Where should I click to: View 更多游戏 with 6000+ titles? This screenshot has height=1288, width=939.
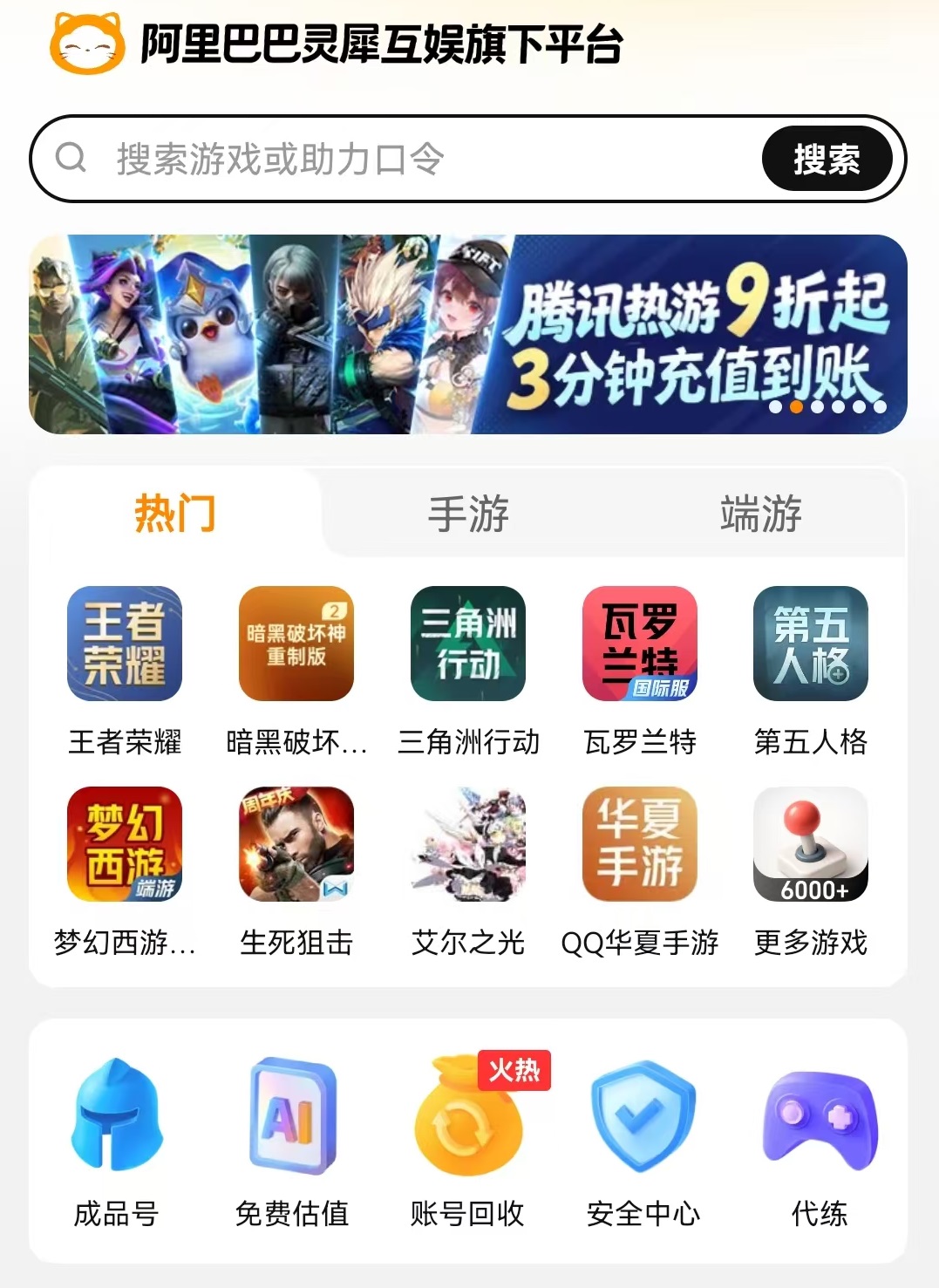click(811, 844)
